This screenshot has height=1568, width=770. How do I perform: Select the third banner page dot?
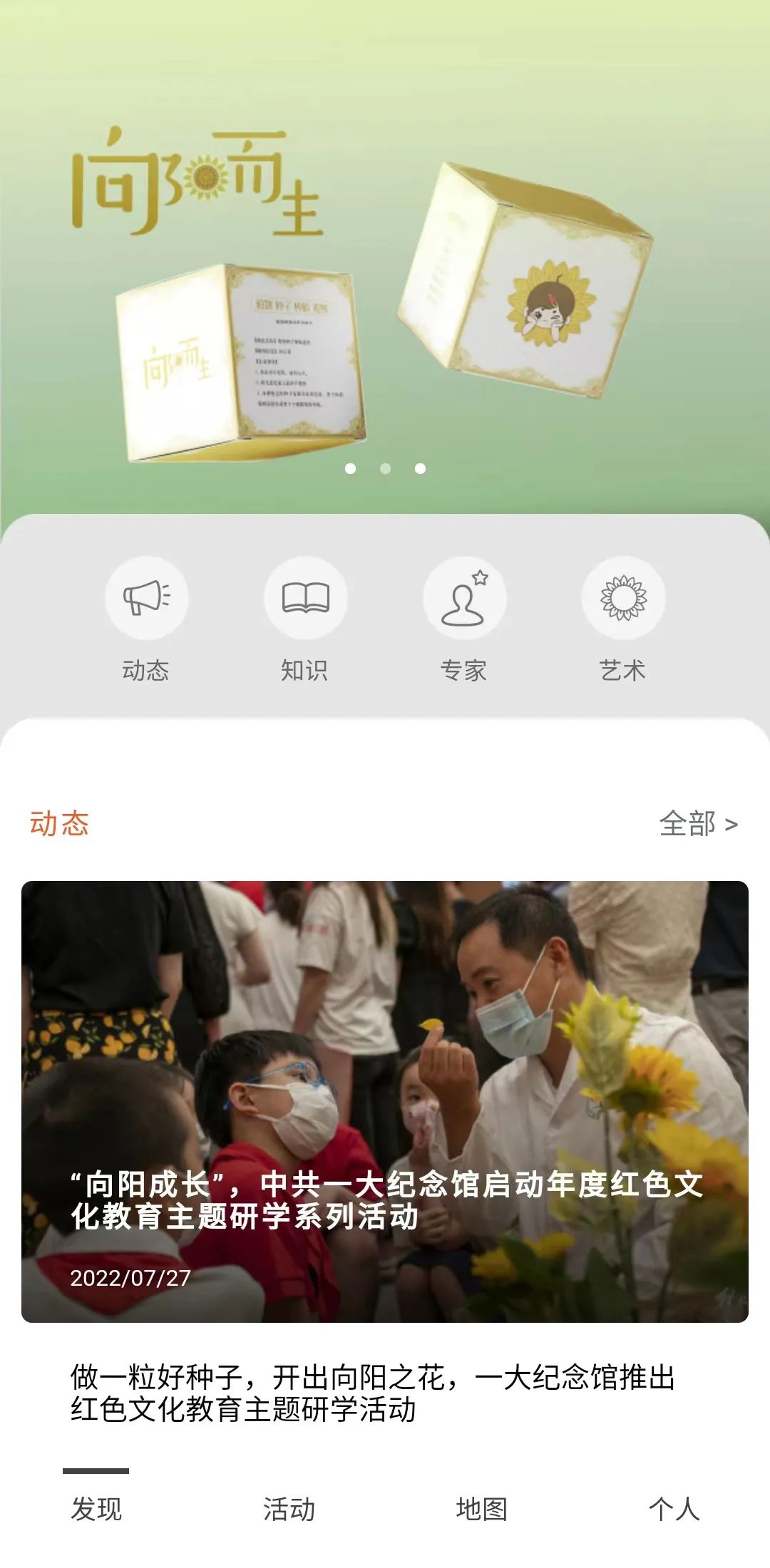click(420, 468)
